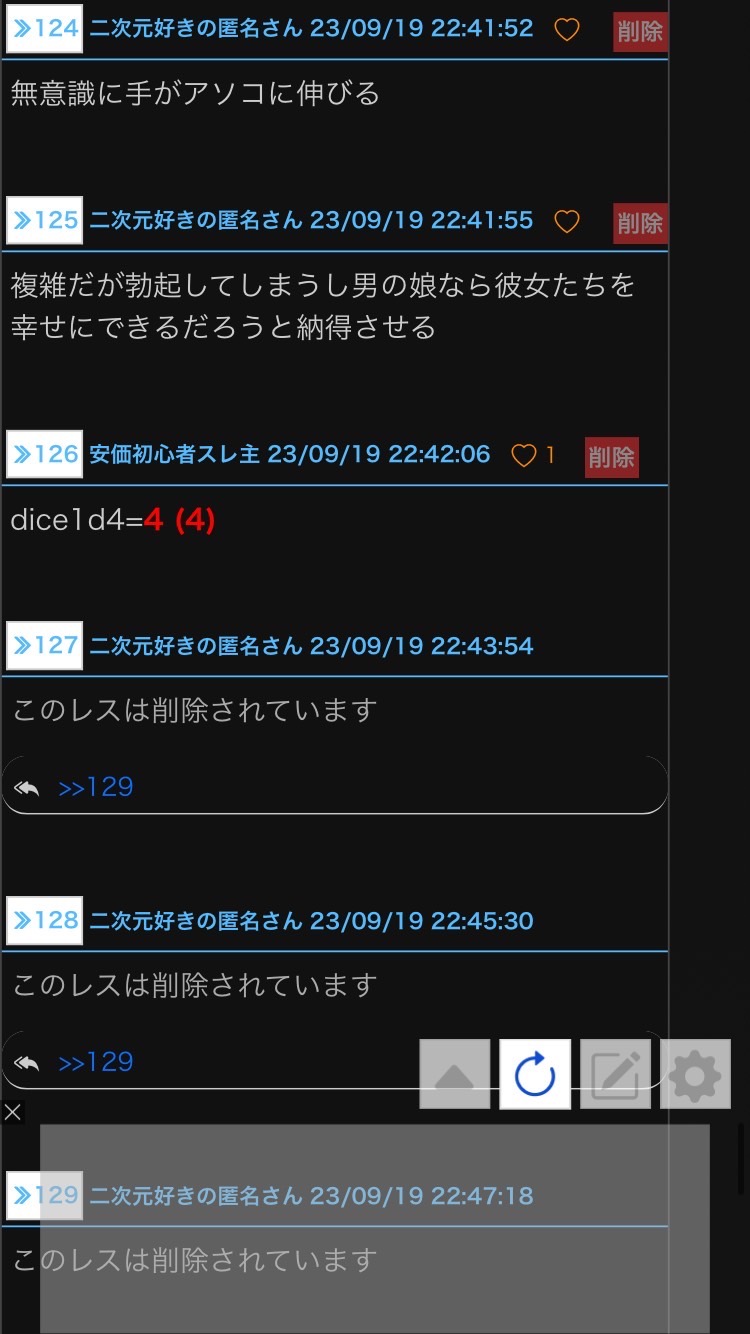
Task: Like post 124 with the heart icon
Action: point(567,30)
